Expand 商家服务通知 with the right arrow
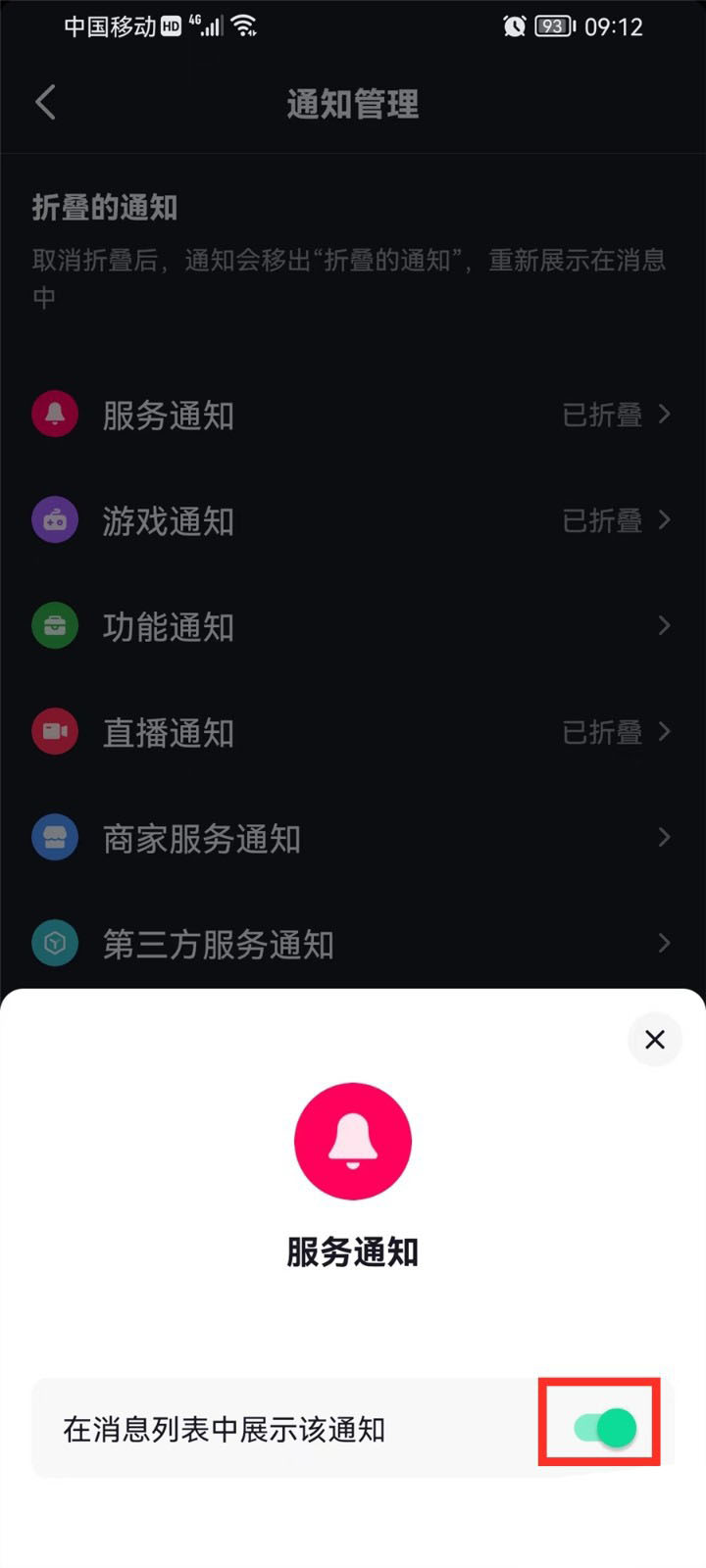 pos(664,837)
